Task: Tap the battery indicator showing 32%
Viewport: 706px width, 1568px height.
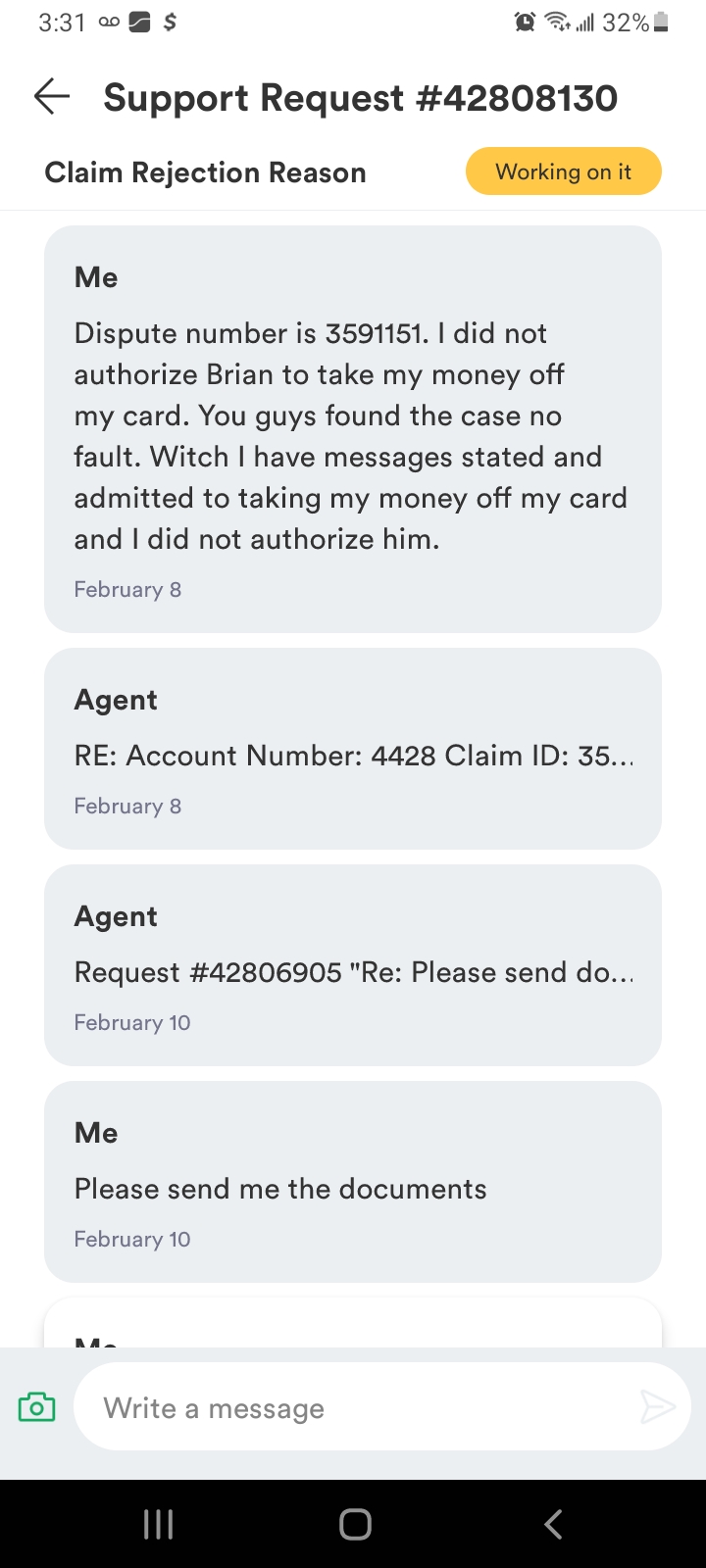Action: pos(635,22)
